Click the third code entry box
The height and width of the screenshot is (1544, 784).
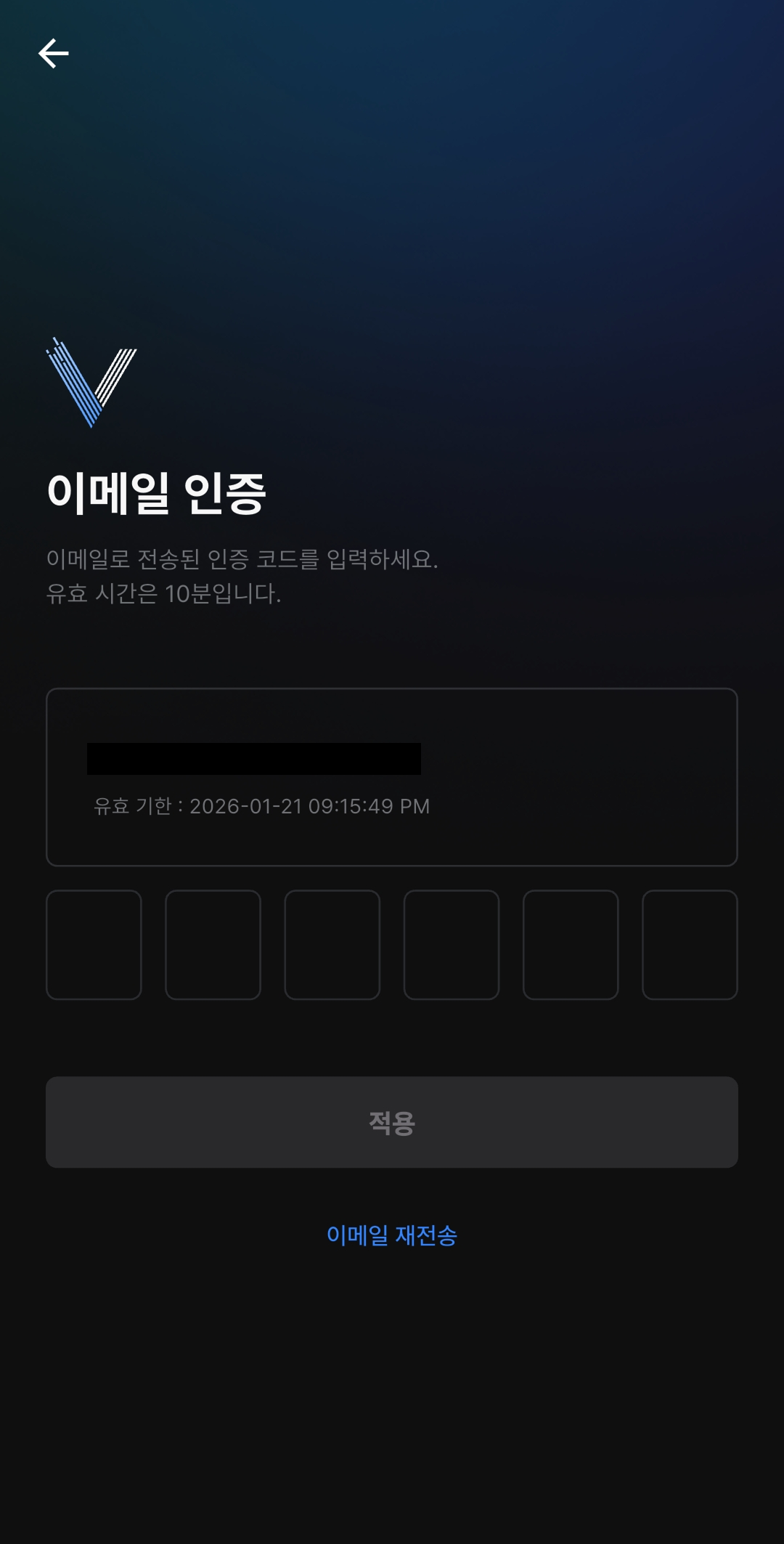tap(332, 945)
